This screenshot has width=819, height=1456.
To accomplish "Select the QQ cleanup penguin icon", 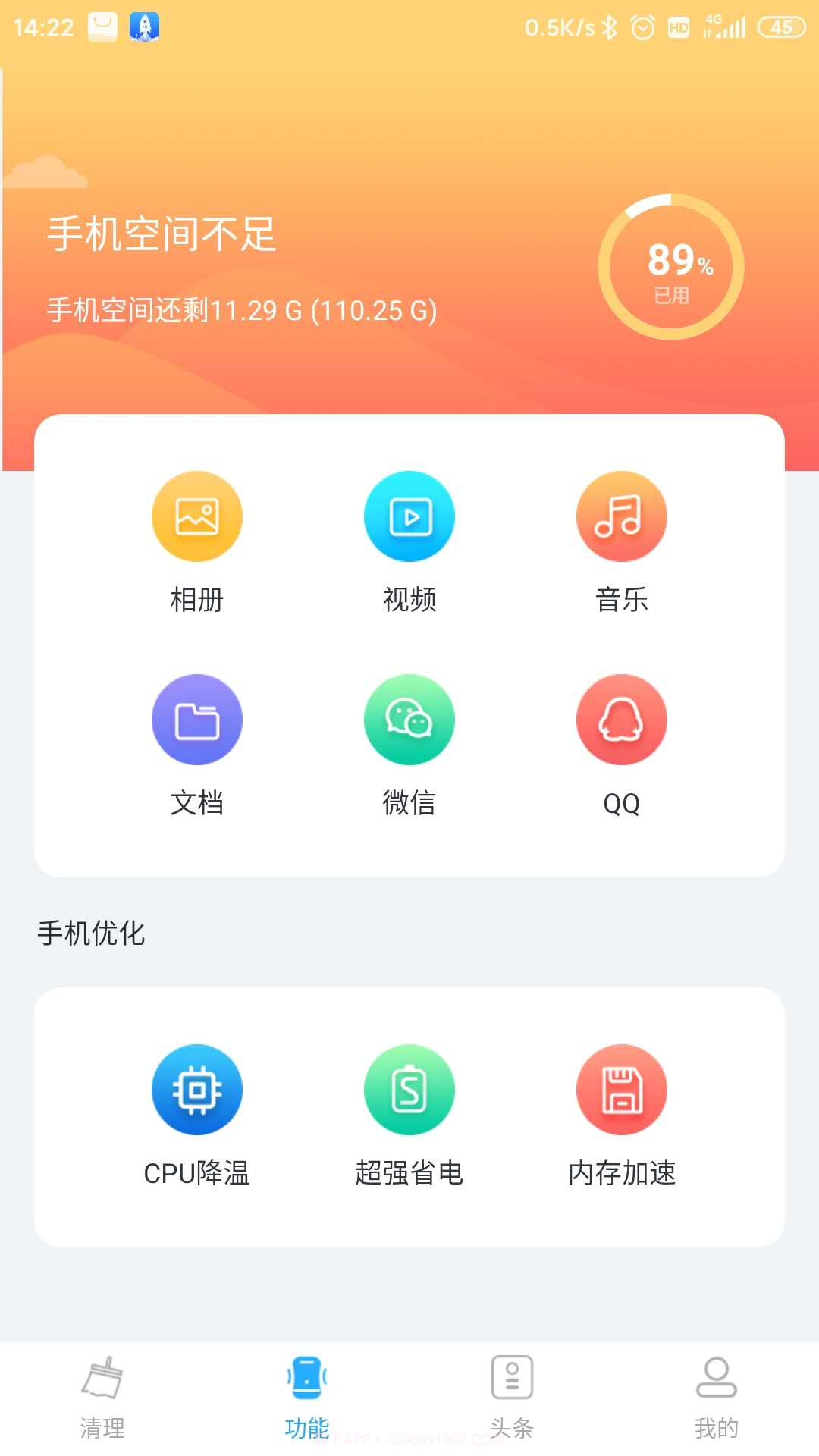I will (622, 720).
